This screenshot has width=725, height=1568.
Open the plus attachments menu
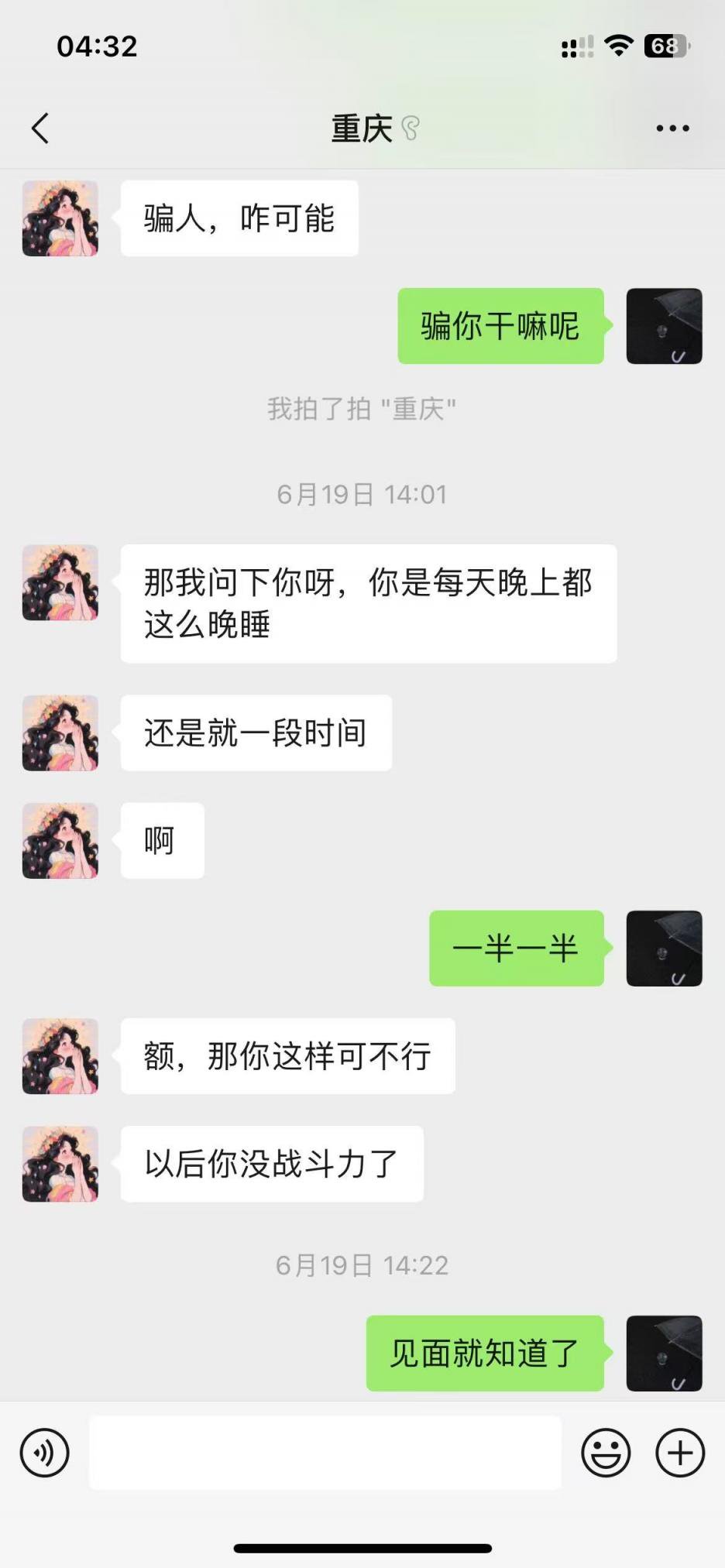[x=680, y=1453]
